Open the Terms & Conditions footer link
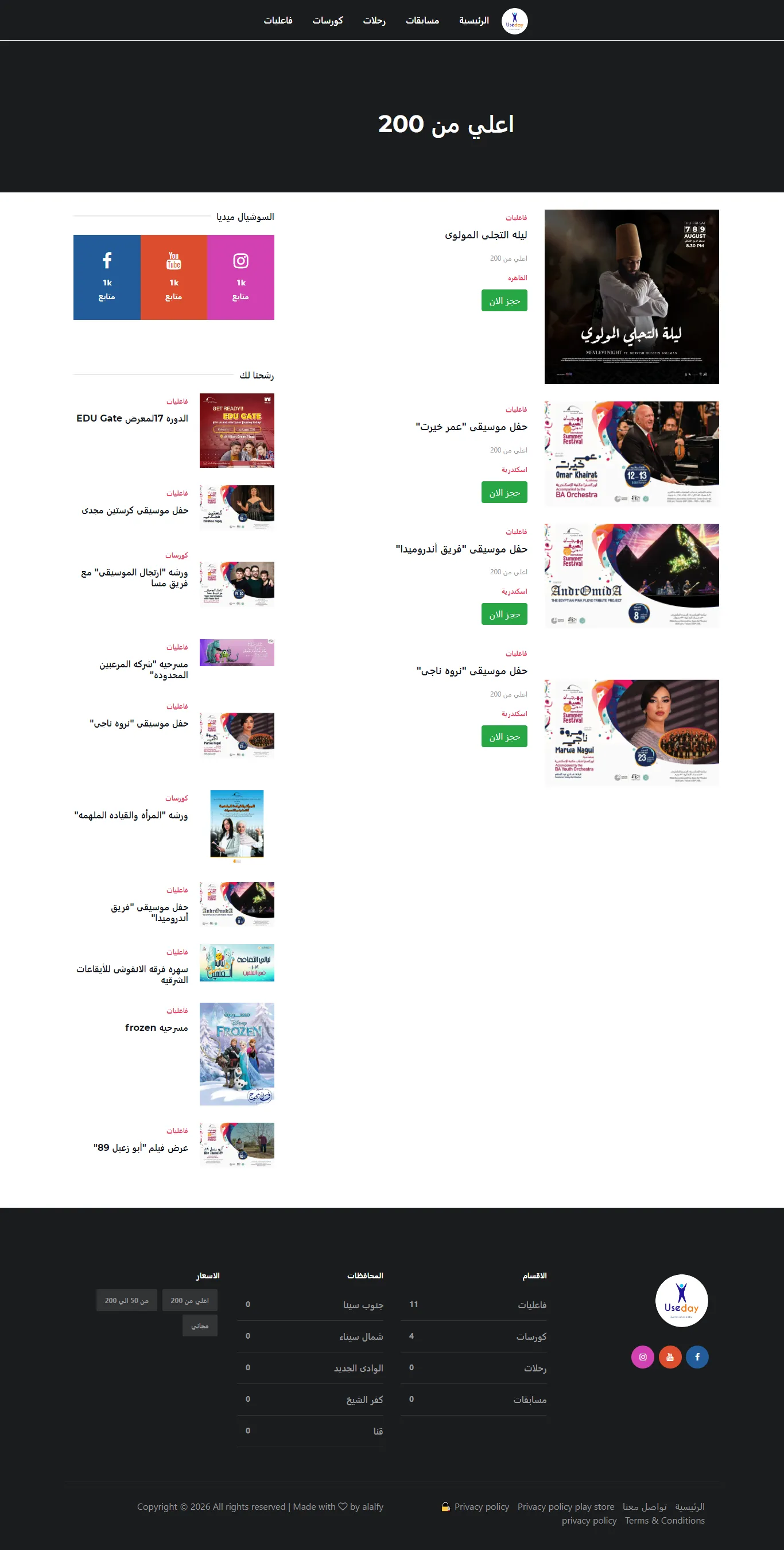Screen dimensions: 784x1550 (x=665, y=1520)
